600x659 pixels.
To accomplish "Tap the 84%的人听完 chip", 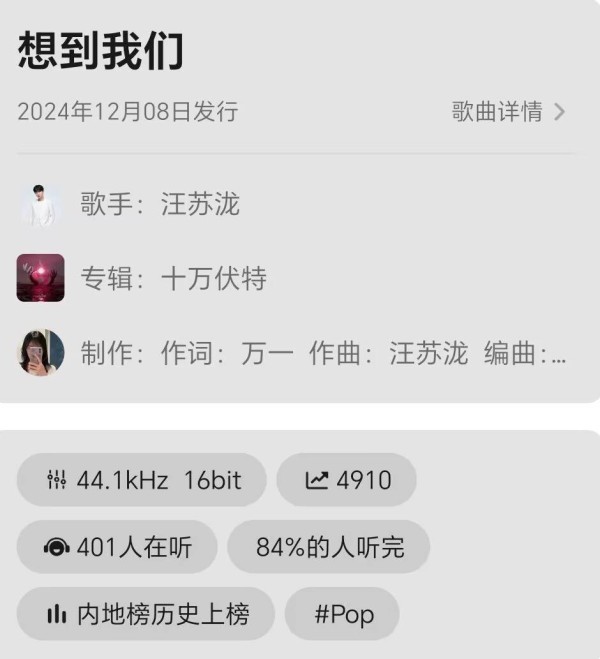I will (x=329, y=547).
